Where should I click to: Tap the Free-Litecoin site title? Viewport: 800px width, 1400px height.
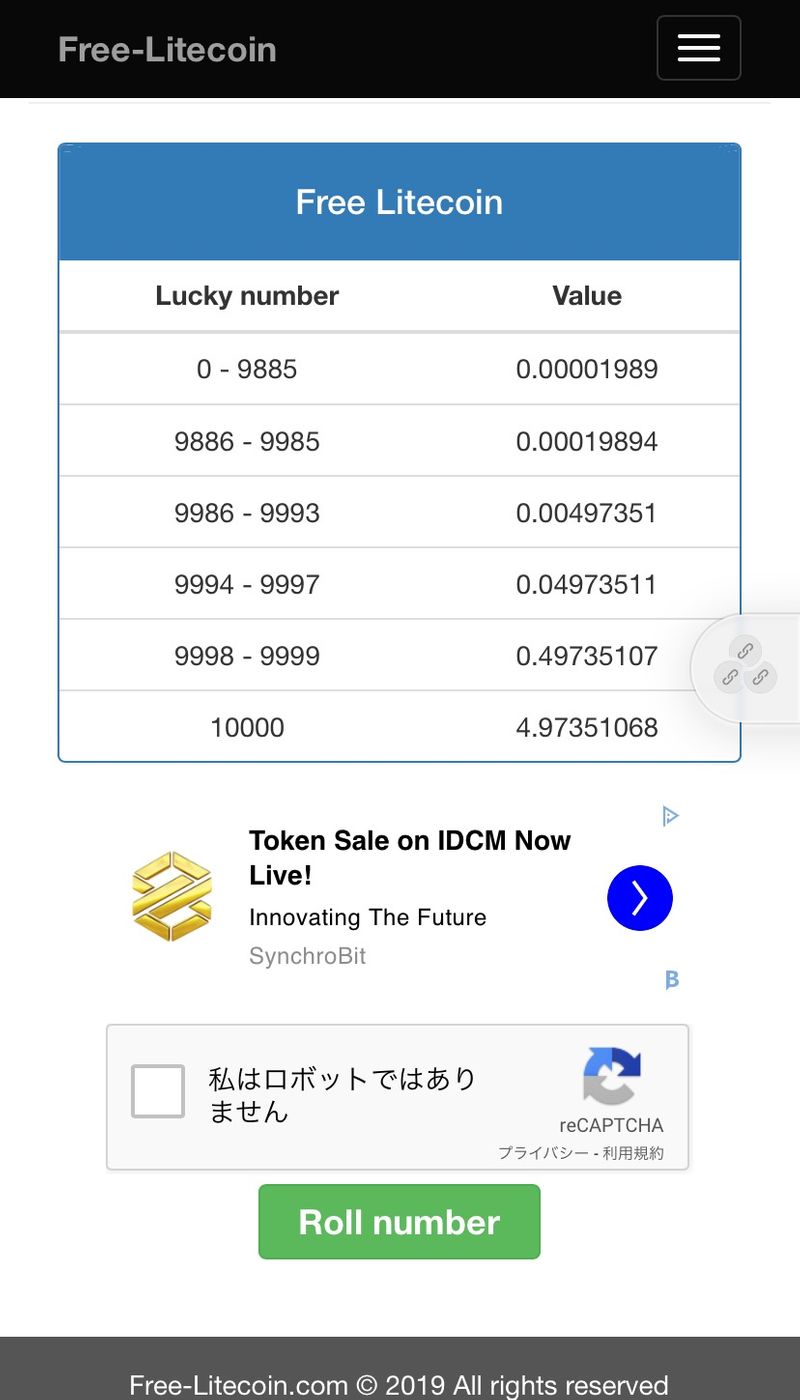coord(167,50)
